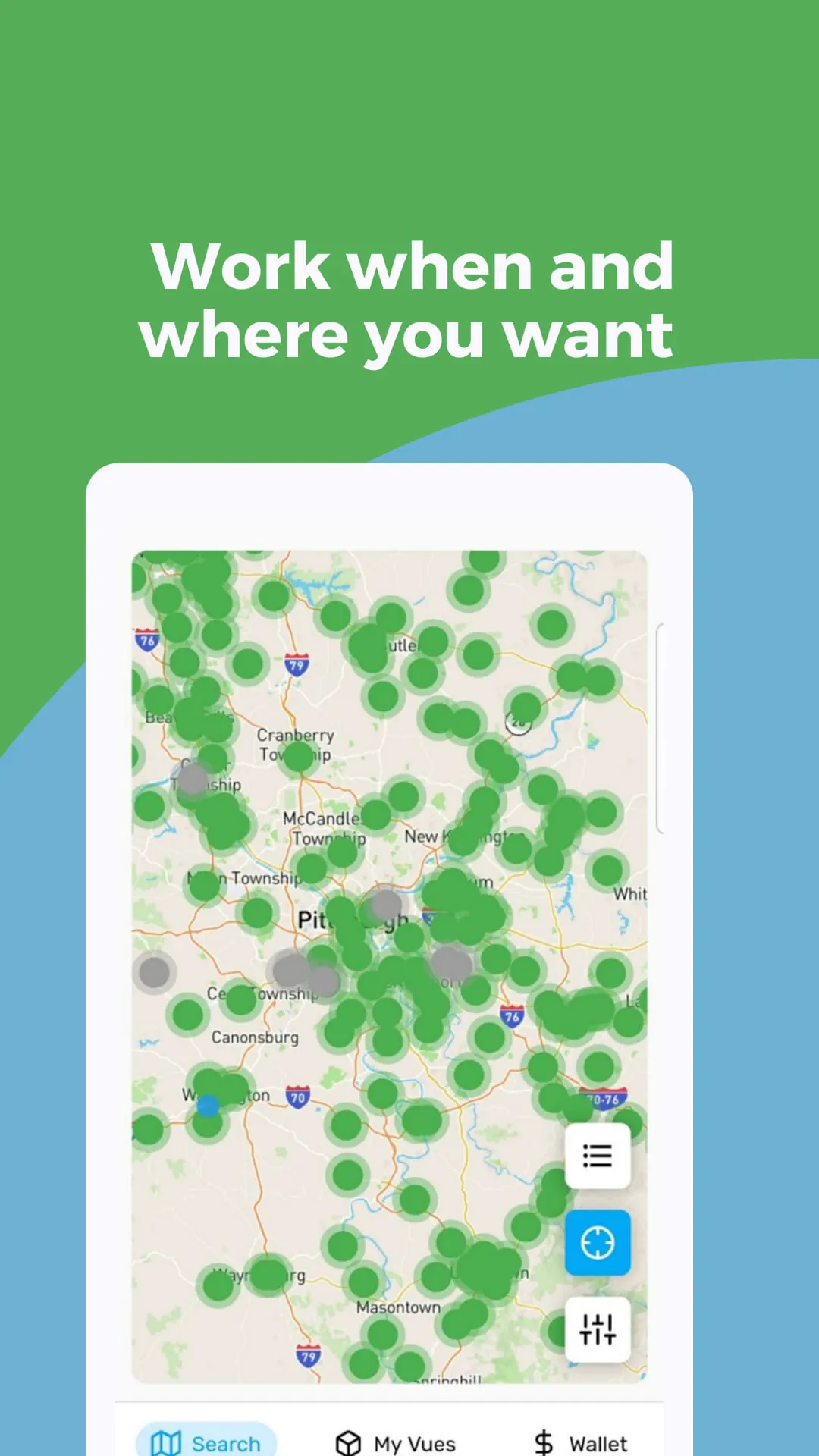
Task: Tap the gray marker near Pittsburgh
Action: 385,905
